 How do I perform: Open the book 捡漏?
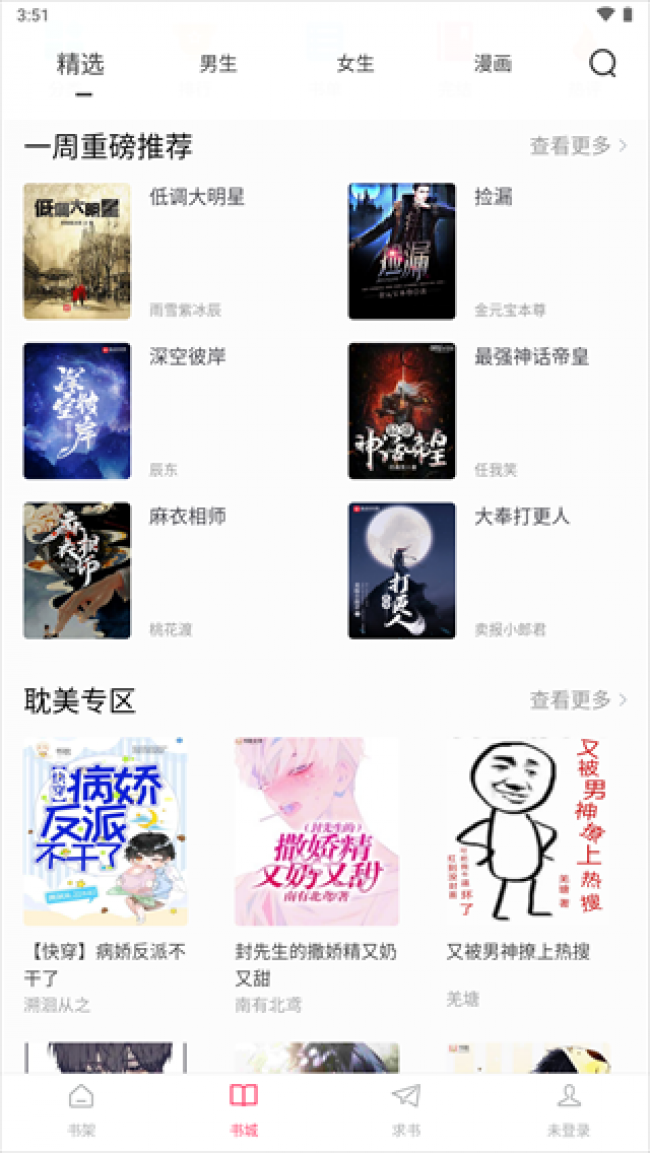[x=402, y=251]
